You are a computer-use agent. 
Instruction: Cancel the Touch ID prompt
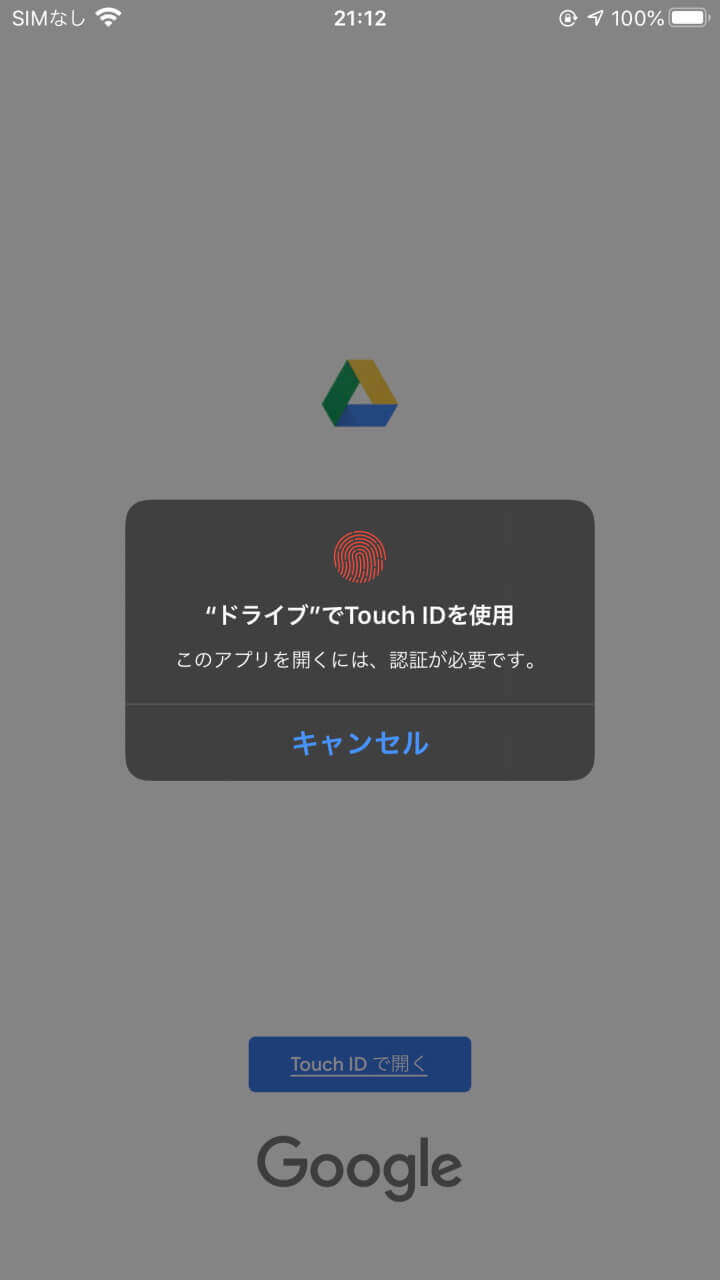[x=360, y=743]
